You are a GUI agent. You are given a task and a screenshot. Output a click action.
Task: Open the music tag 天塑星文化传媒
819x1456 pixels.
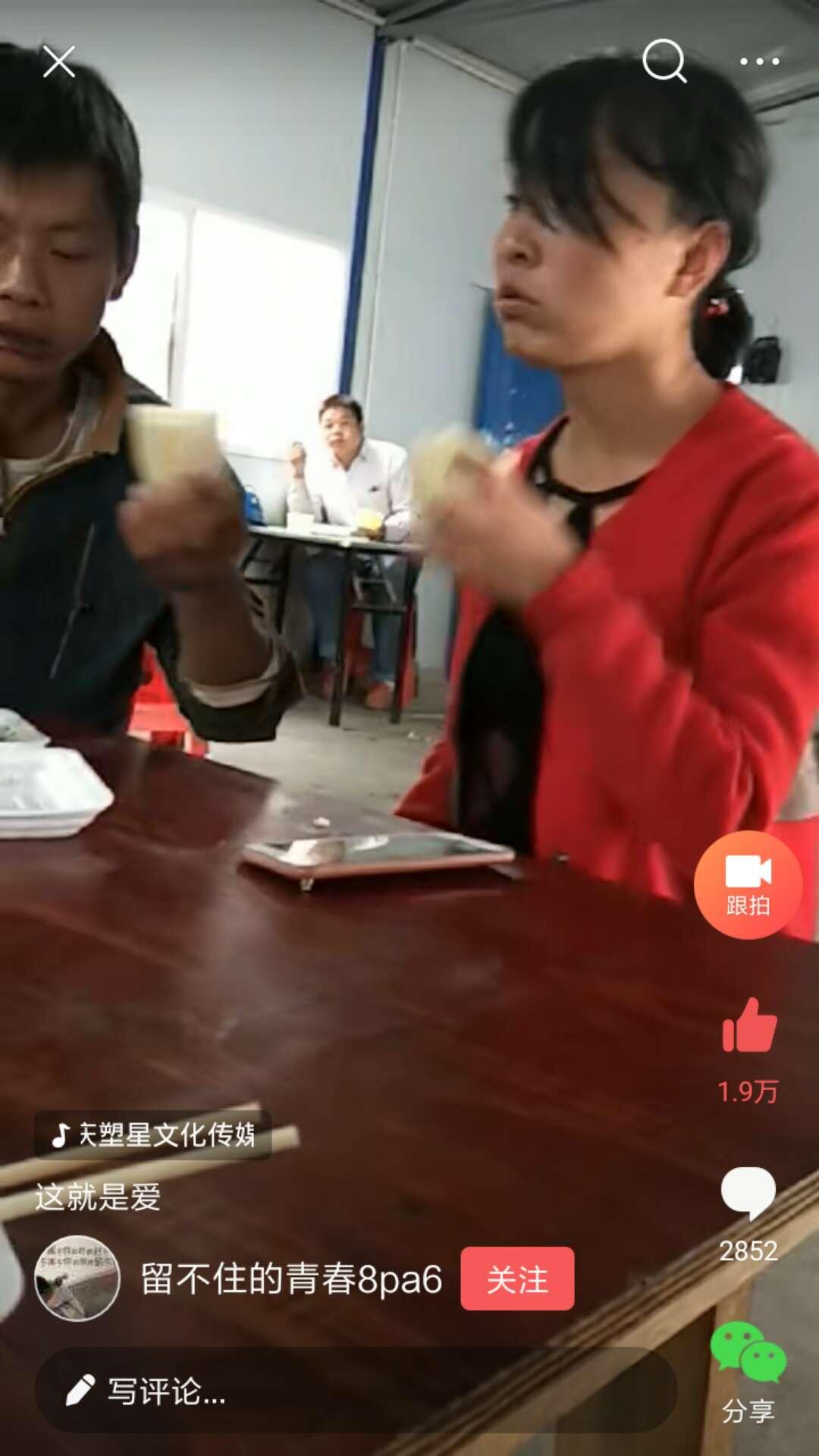pyautogui.click(x=153, y=1135)
